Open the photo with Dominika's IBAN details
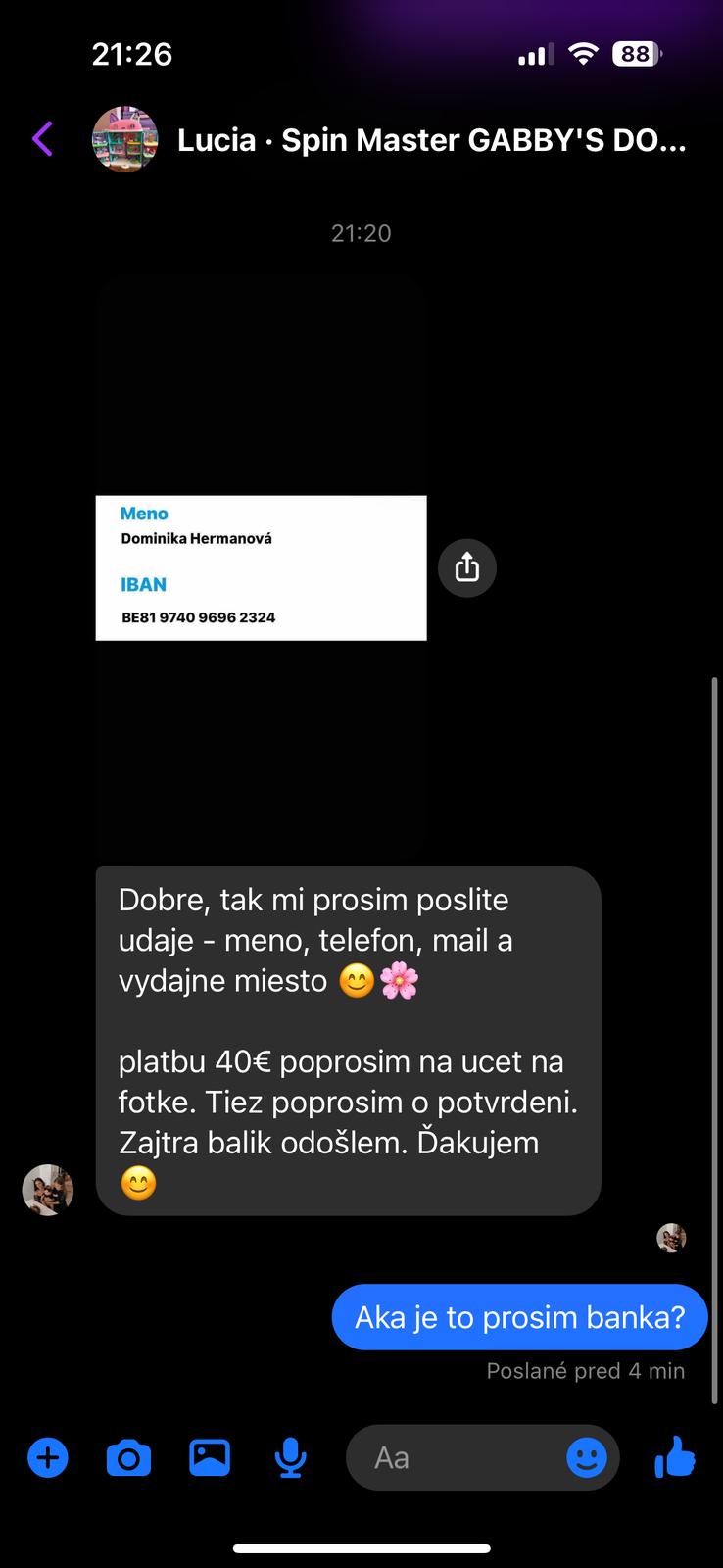This screenshot has width=723, height=1568. (261, 568)
